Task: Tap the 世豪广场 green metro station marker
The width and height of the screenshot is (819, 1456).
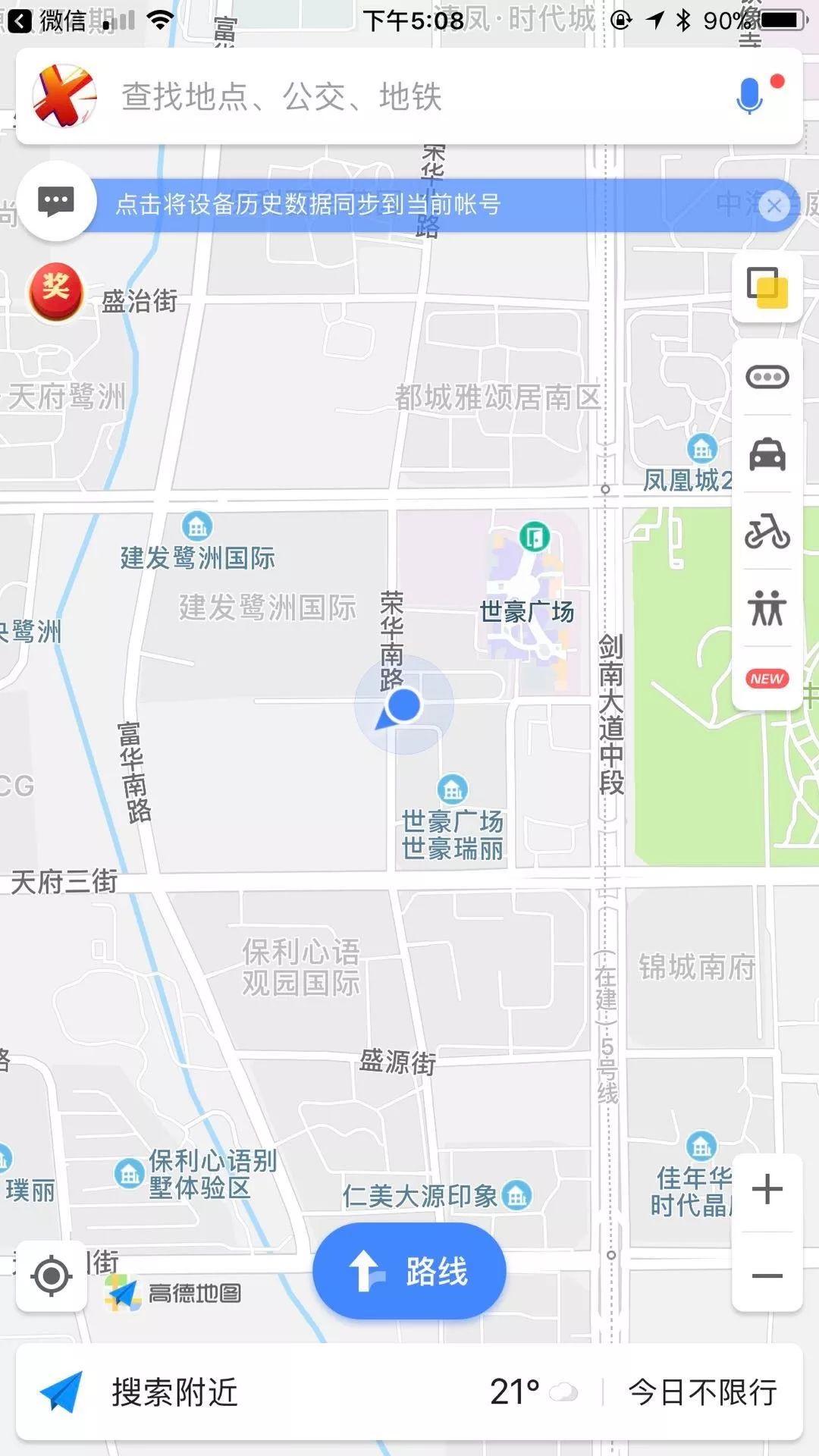Action: point(535,536)
